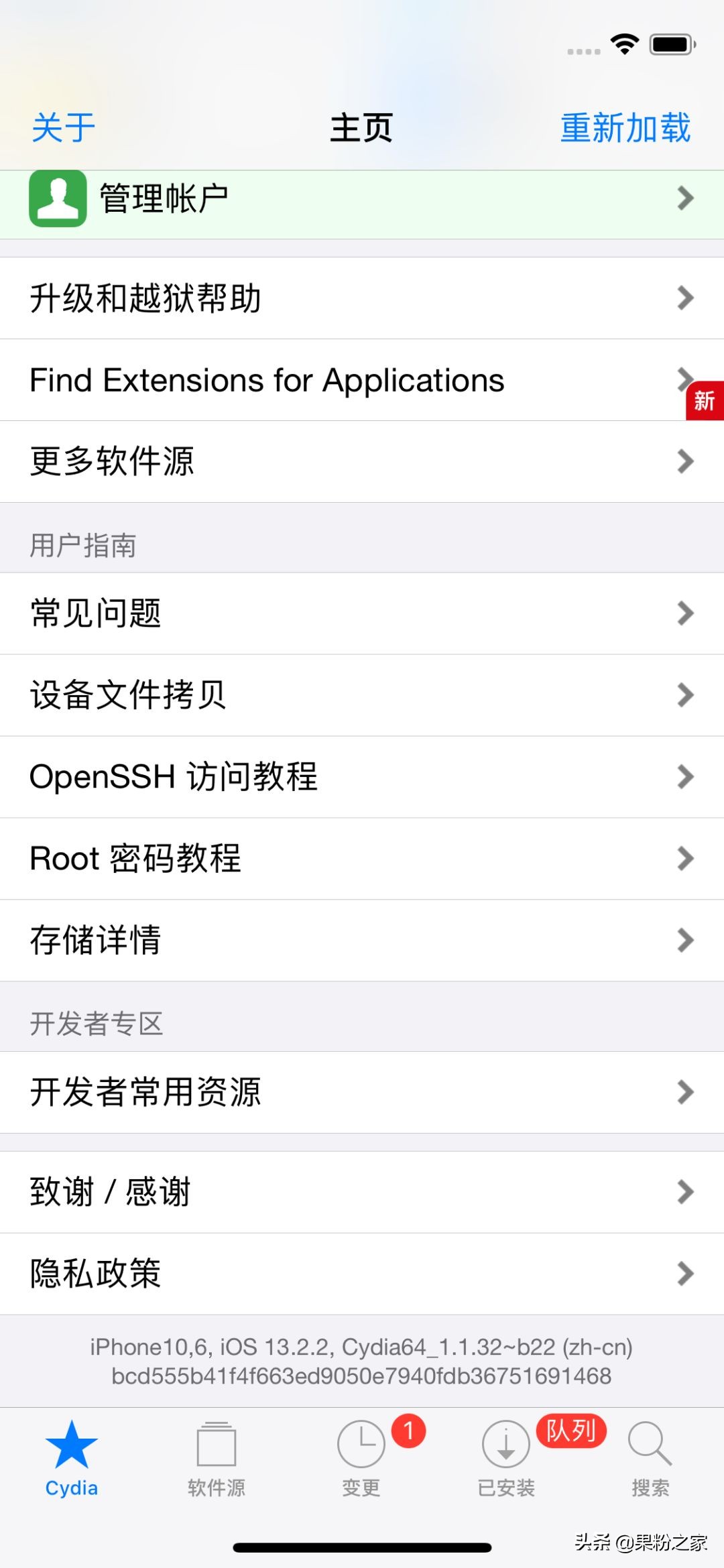Screen dimensions: 724x1568
Task: Open Root 密码教程
Action: coord(362,859)
